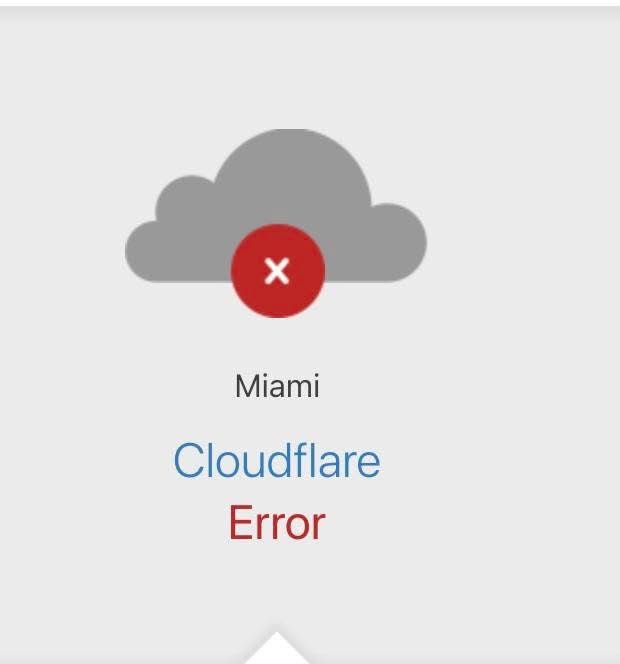Open the blue Cloudflare link
The height and width of the screenshot is (664, 620).
pos(277,461)
